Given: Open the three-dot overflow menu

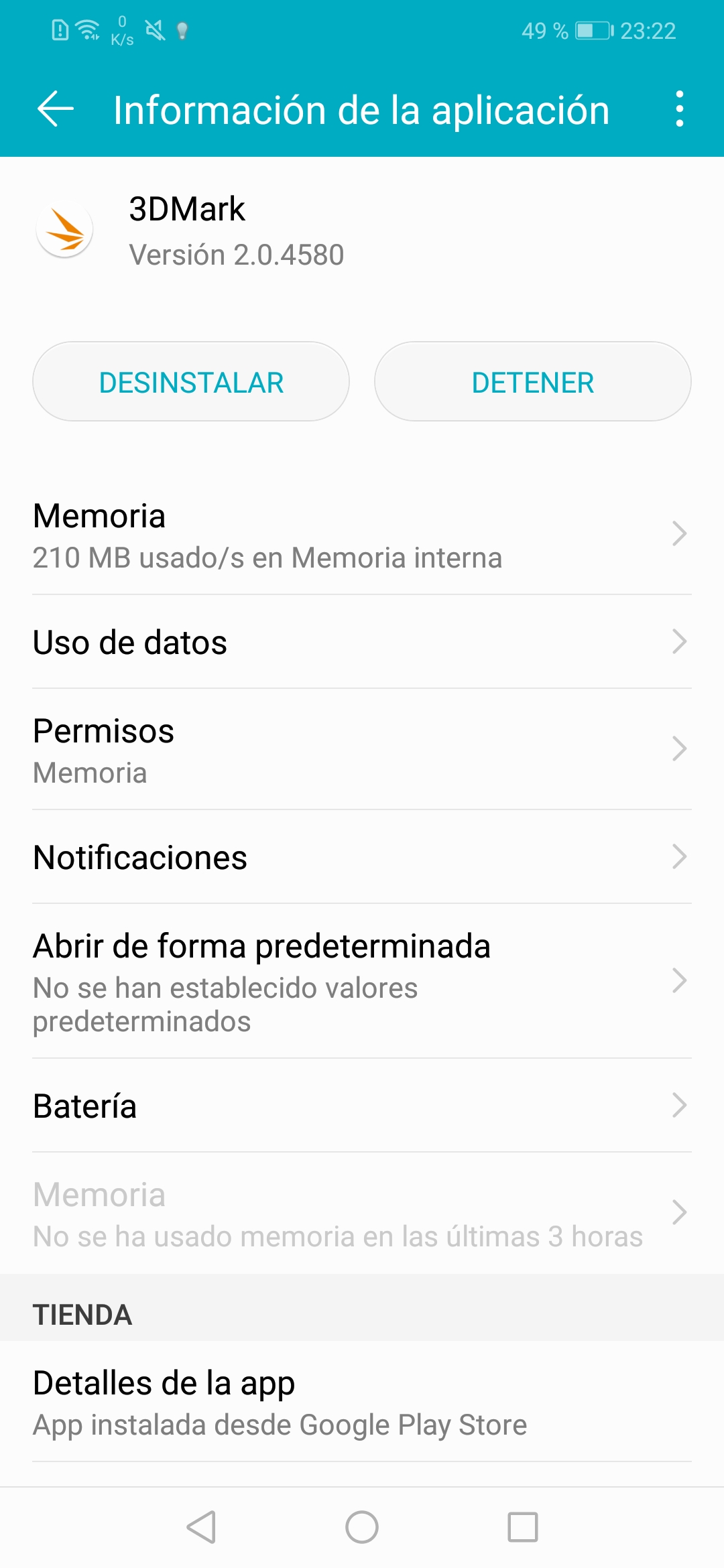Looking at the screenshot, I should 680,109.
